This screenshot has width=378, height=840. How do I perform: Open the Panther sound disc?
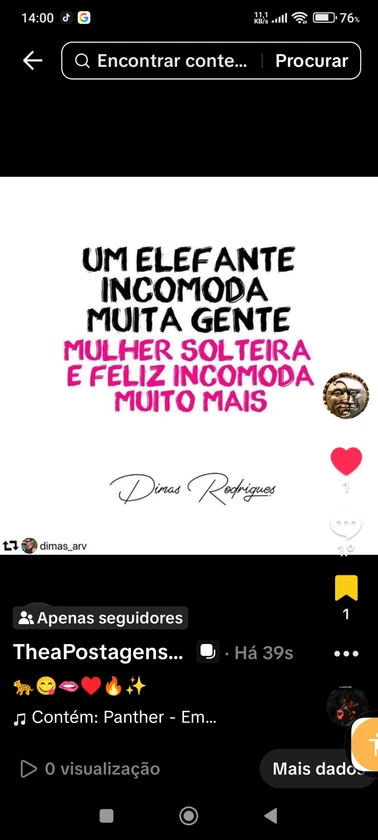click(x=347, y=705)
